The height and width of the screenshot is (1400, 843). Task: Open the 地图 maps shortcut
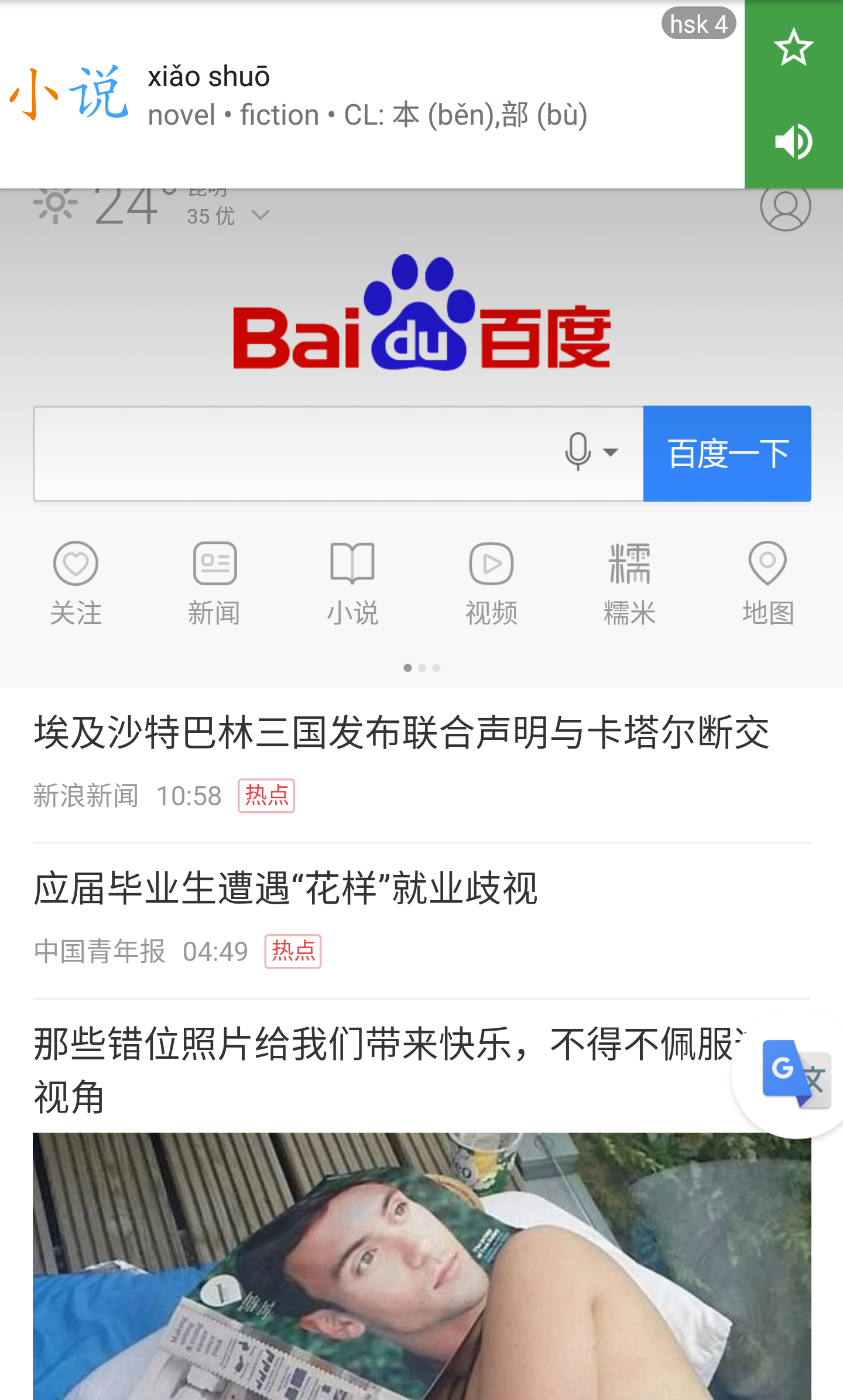pyautogui.click(x=767, y=583)
